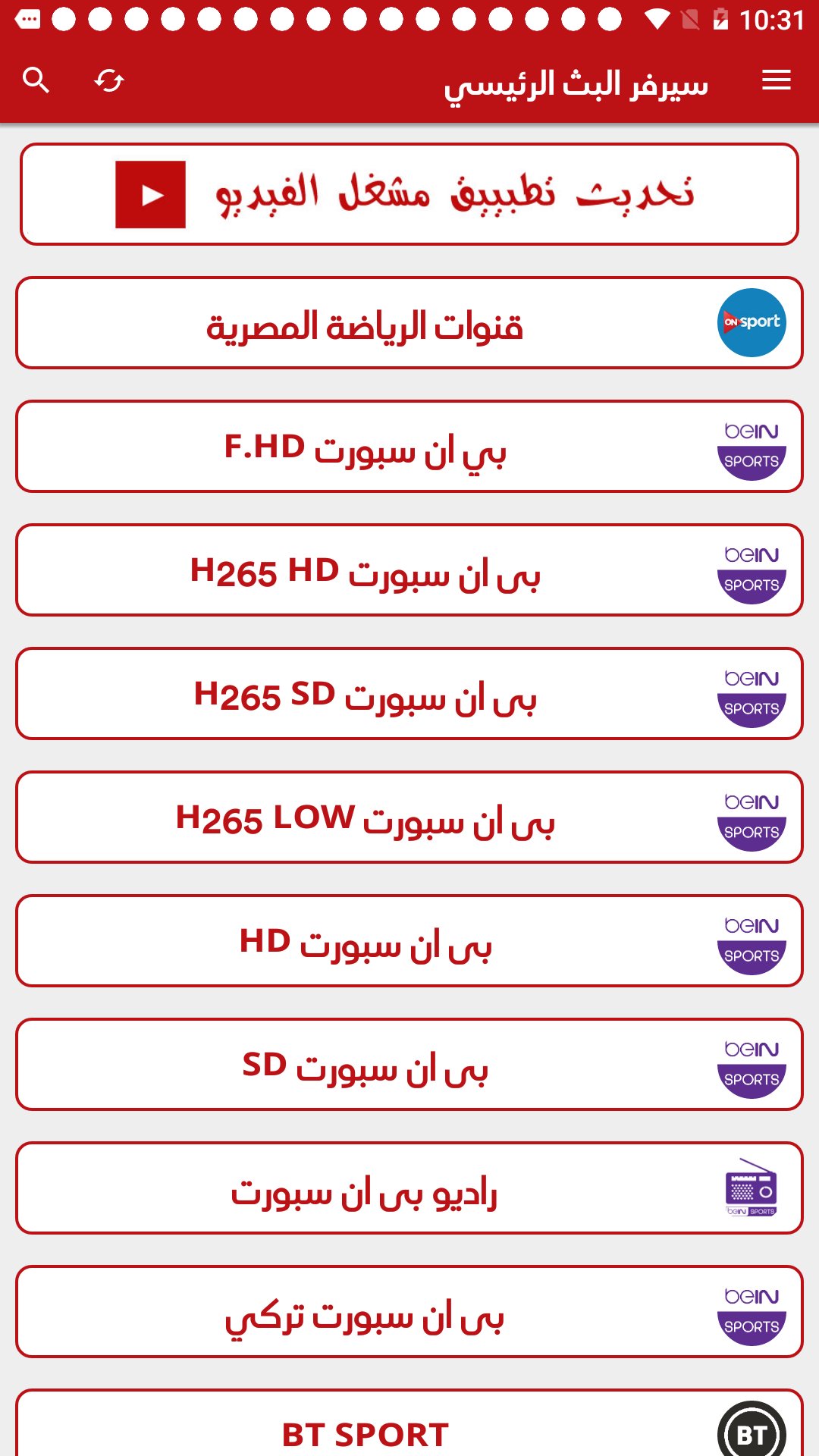The height and width of the screenshot is (1456, 819).
Task: Open the BT SPORT channels
Action: [x=409, y=1427]
